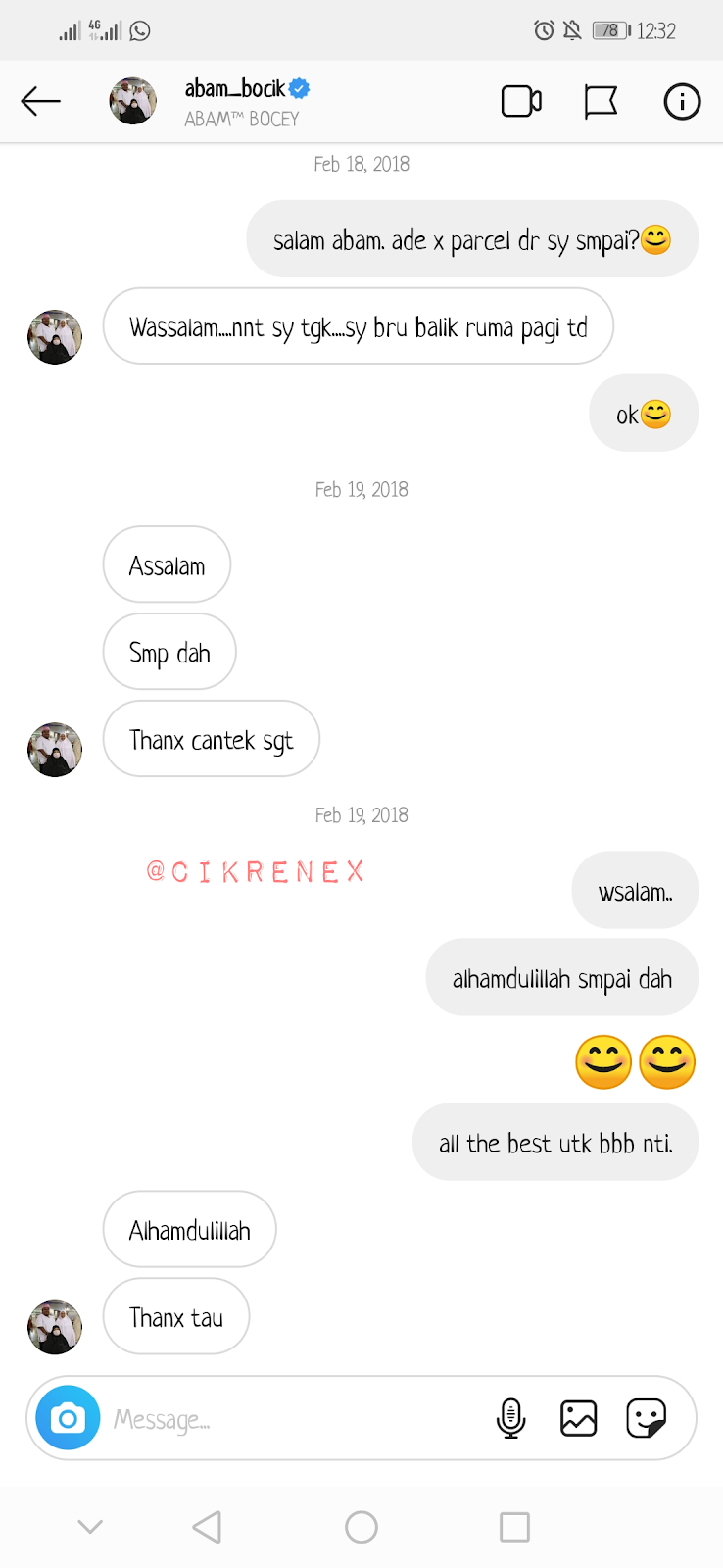The image size is (723, 1568).
Task: Open conversation details info icon
Action: [682, 101]
